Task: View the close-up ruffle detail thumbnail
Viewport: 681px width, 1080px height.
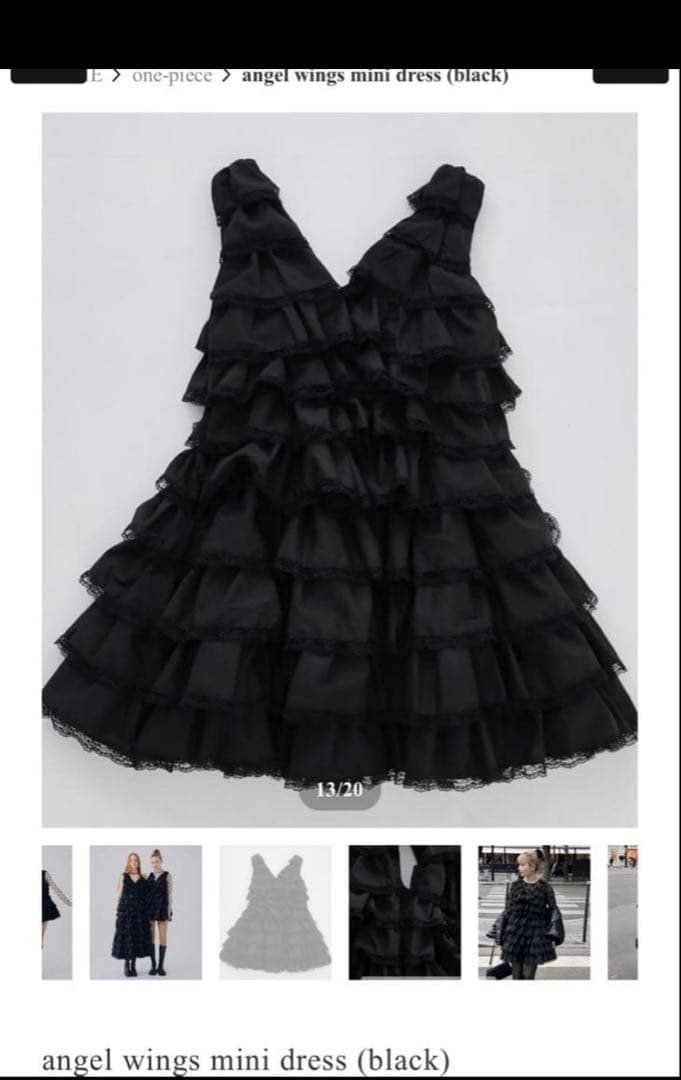Action: (x=405, y=912)
